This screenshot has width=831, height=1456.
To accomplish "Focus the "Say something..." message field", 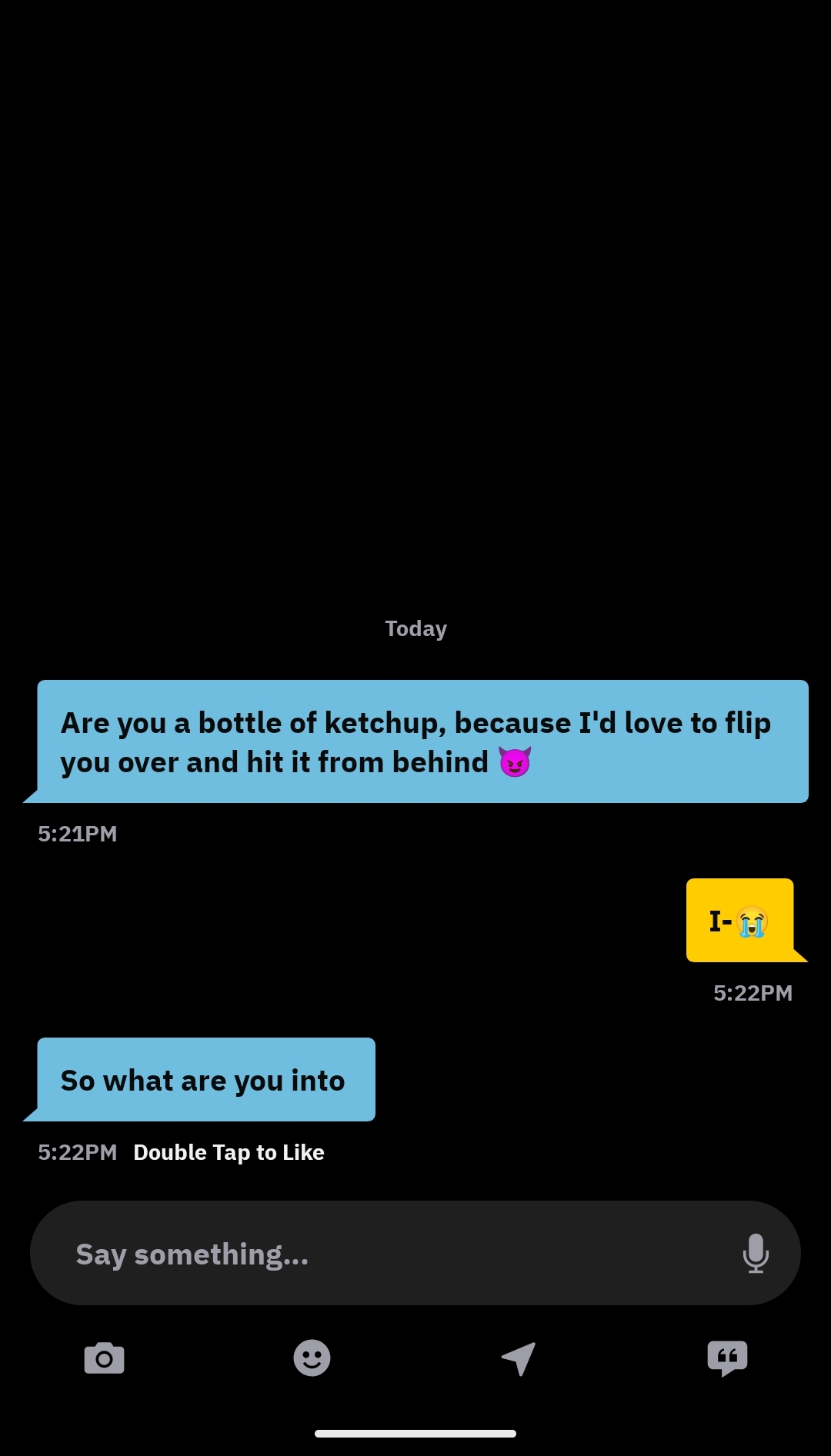I will click(x=385, y=1254).
